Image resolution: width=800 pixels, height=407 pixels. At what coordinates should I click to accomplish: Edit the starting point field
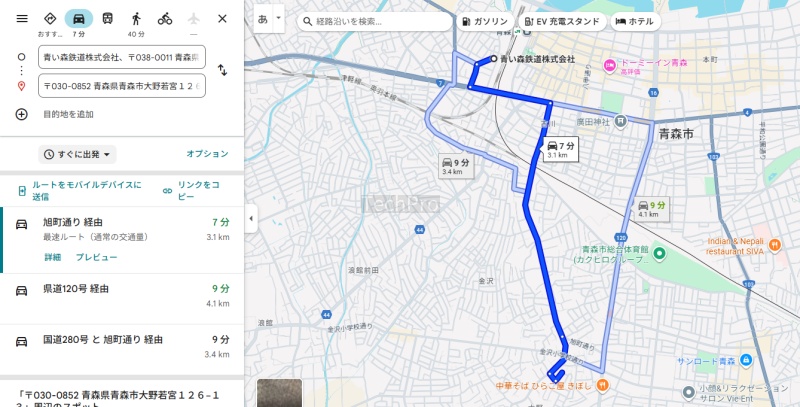click(120, 58)
